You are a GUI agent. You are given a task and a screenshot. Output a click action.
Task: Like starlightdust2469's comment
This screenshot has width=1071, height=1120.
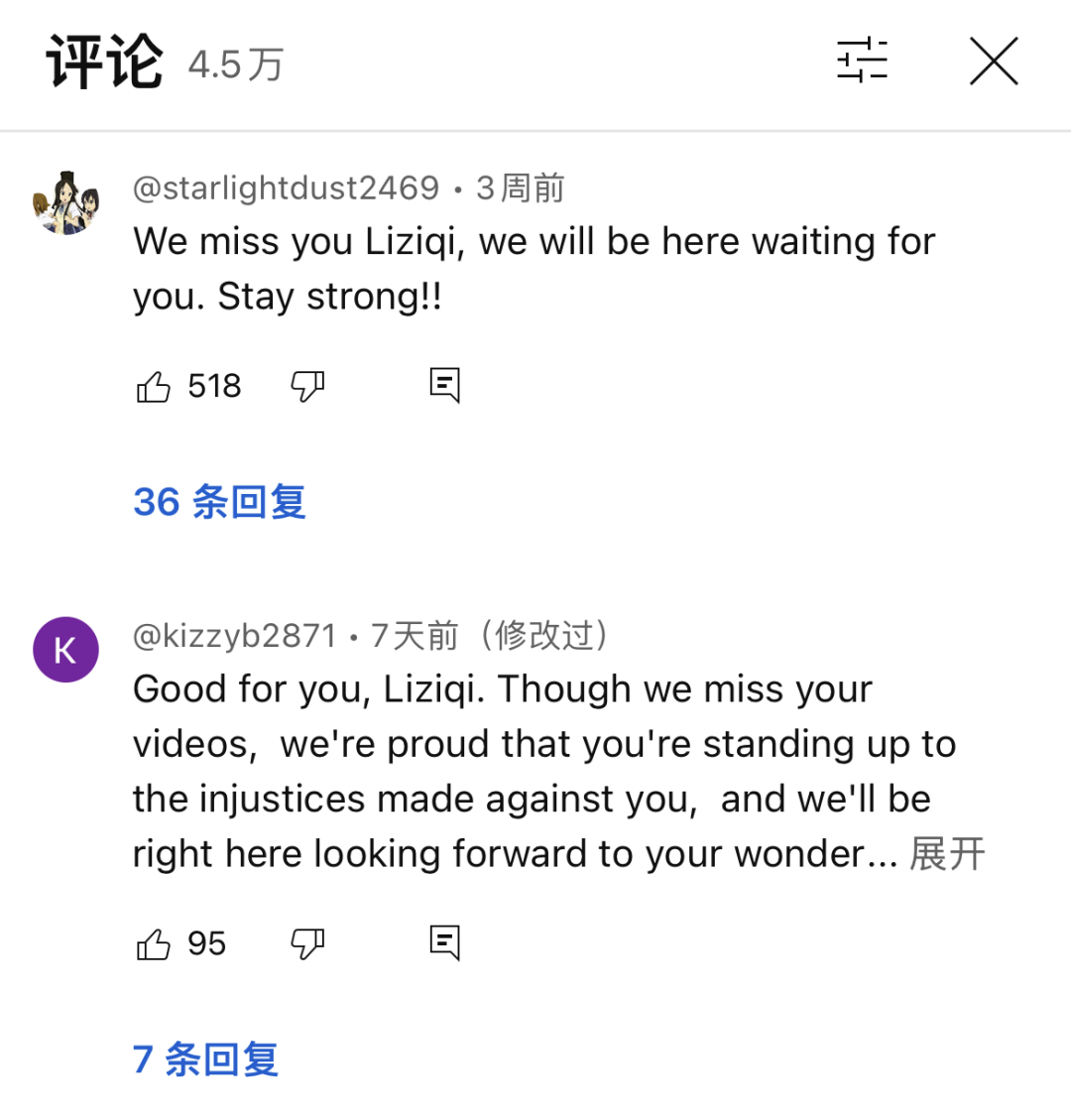click(x=154, y=386)
